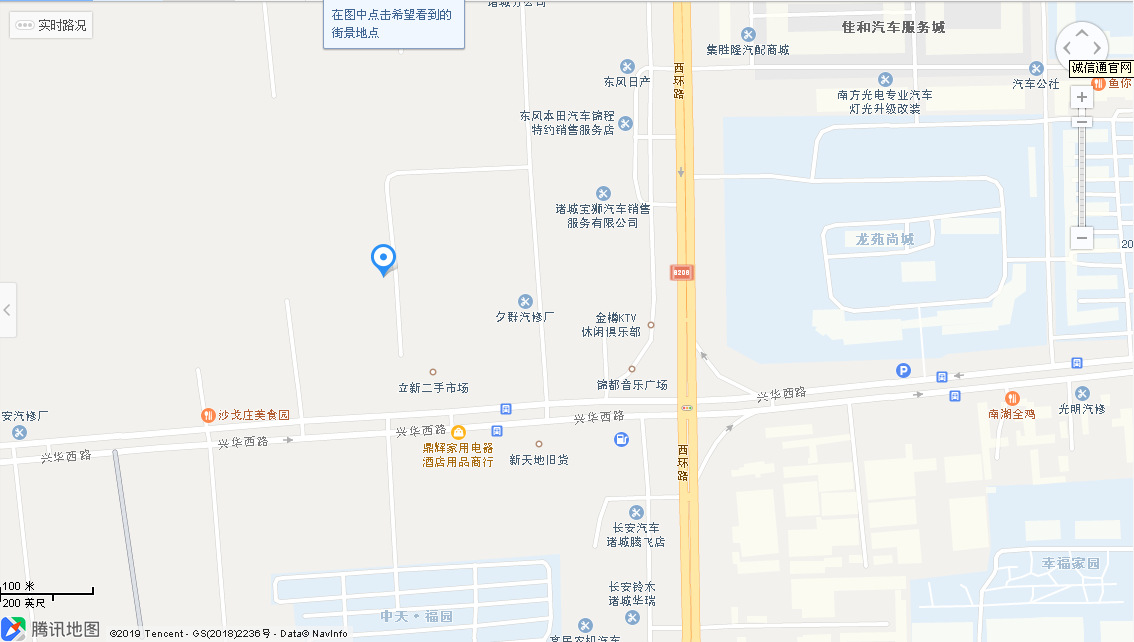This screenshot has height=642, width=1134.
Task: Zoom out with the minus button
Action: pyautogui.click(x=1082, y=238)
